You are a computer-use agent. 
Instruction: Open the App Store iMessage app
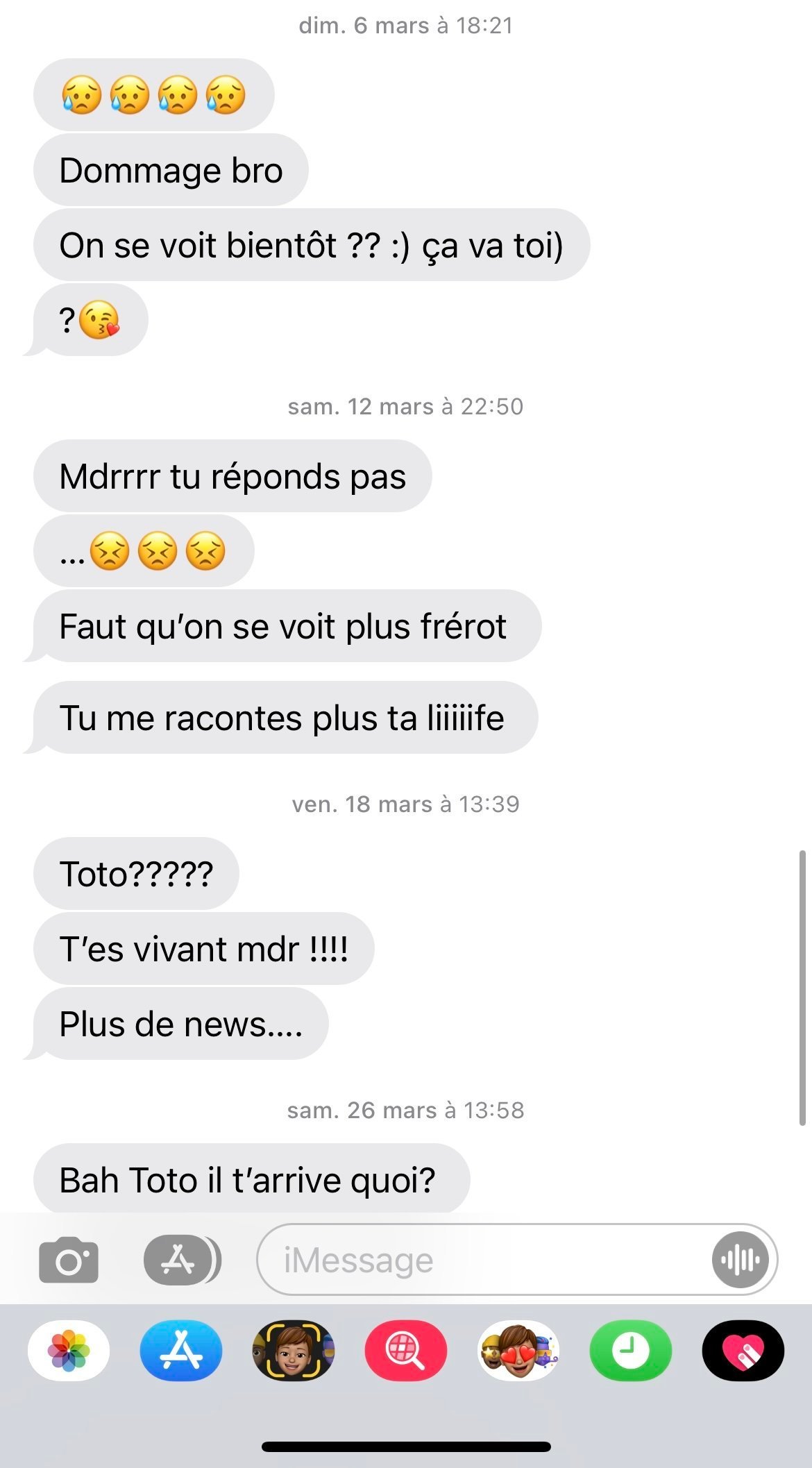(x=181, y=1351)
